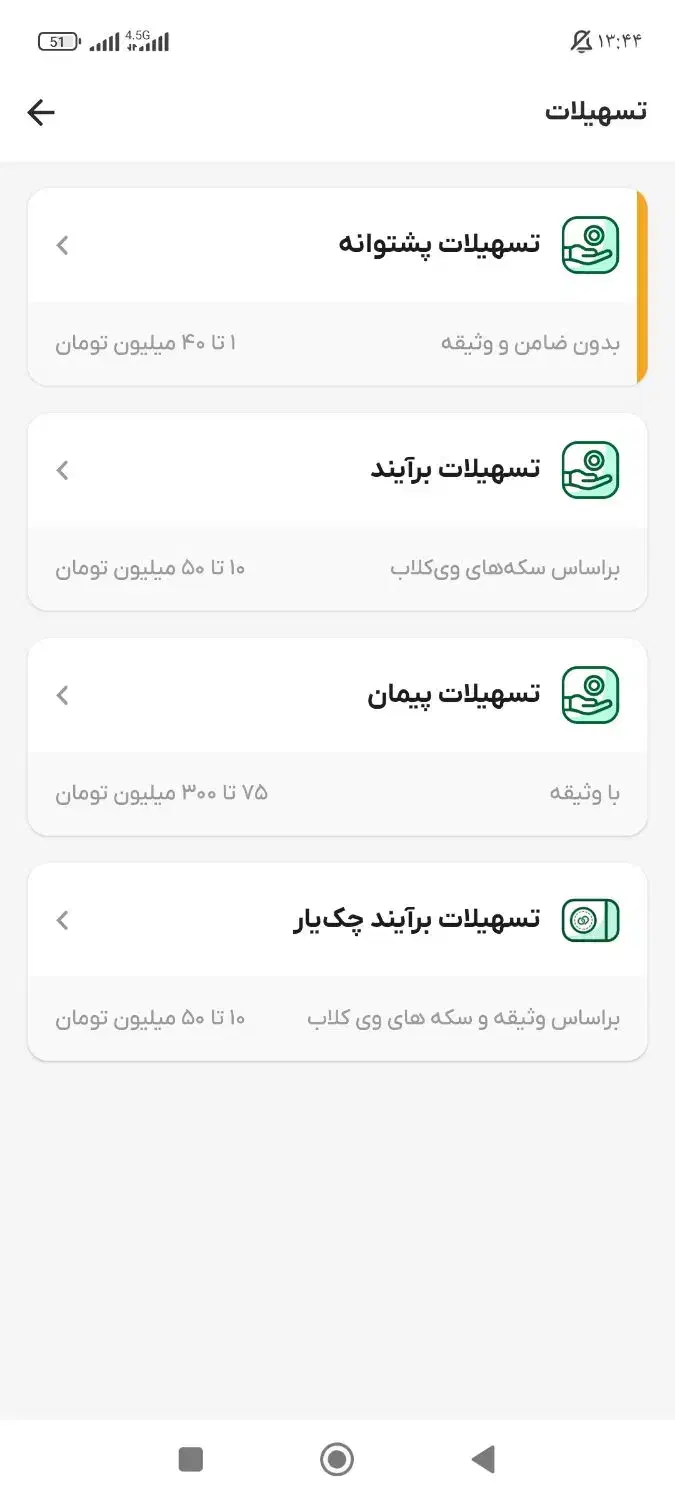Image resolution: width=675 pixels, height=1500 pixels.
Task: Open recent apps from the navigation bar
Action: click(x=191, y=1459)
